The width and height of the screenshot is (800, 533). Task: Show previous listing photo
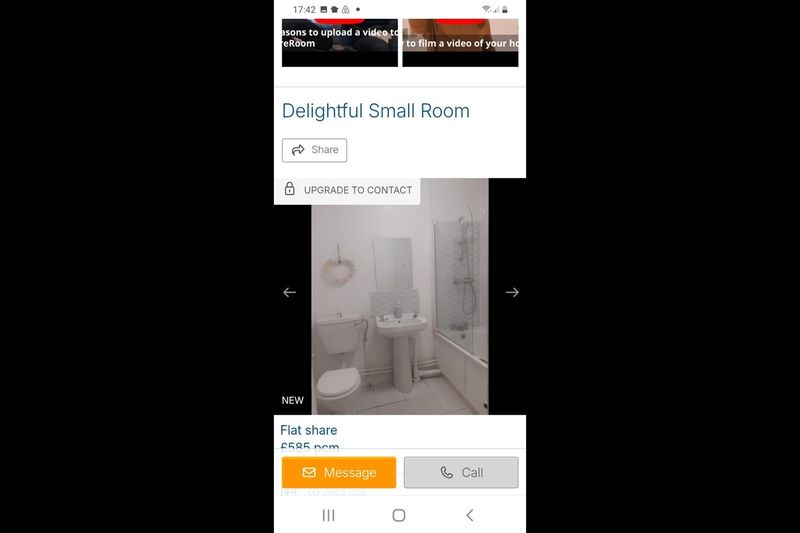click(x=289, y=292)
